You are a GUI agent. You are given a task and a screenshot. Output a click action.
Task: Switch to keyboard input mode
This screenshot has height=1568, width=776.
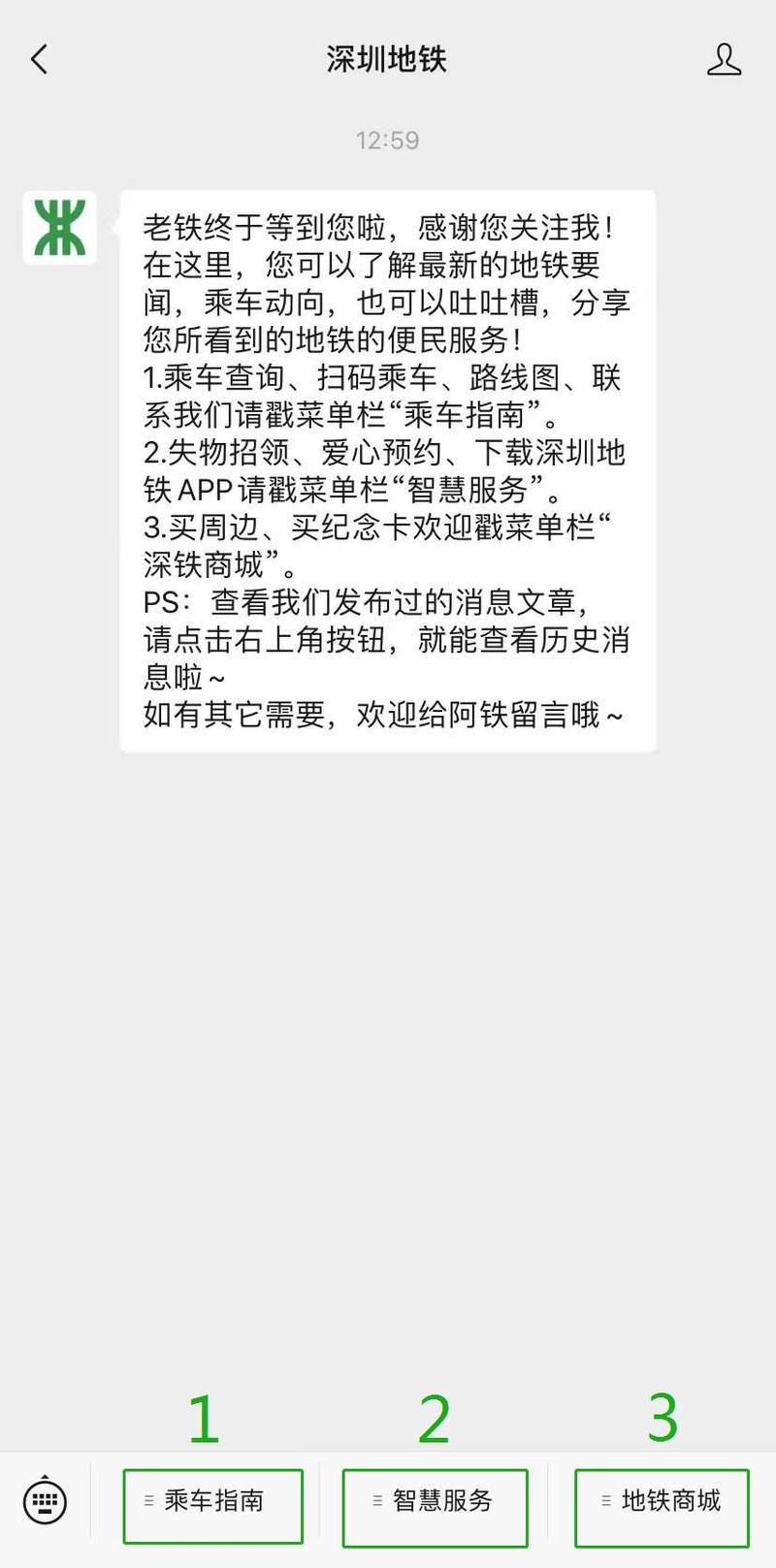click(x=45, y=1501)
